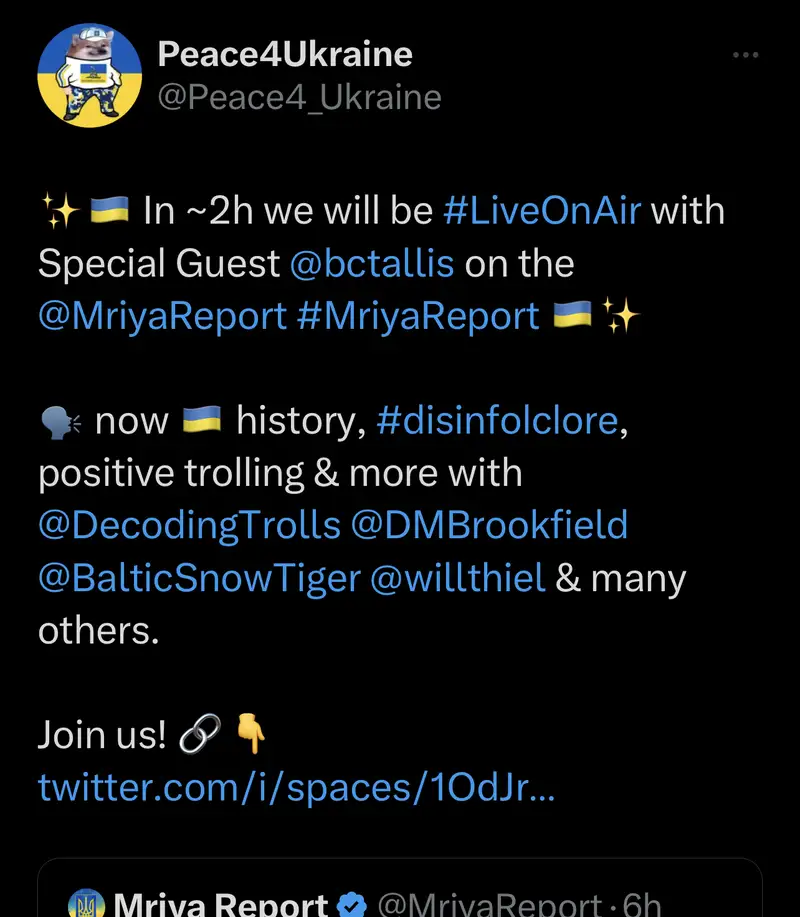Open the #MriyaReport hashtag
The height and width of the screenshot is (917, 800).
click(420, 315)
